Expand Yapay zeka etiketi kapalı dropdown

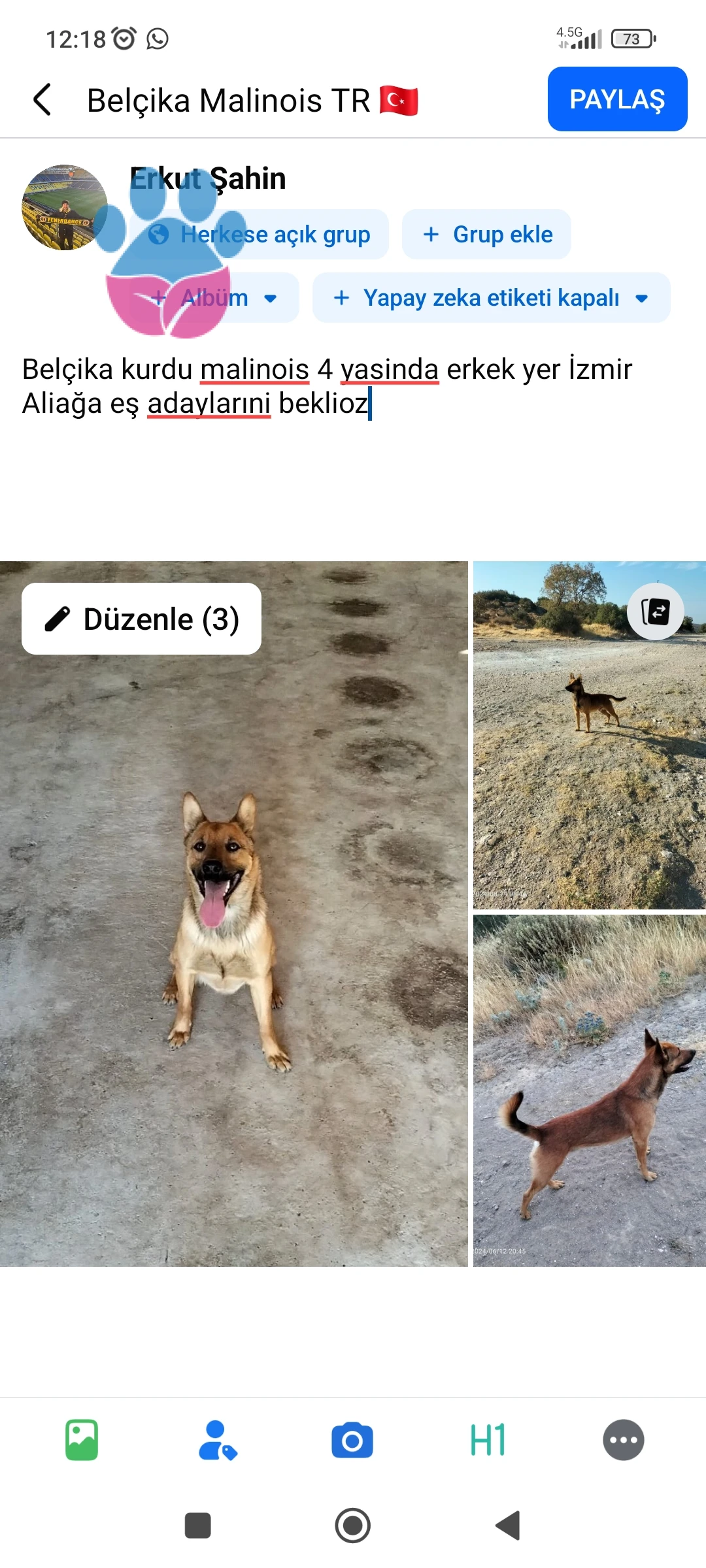coord(492,298)
